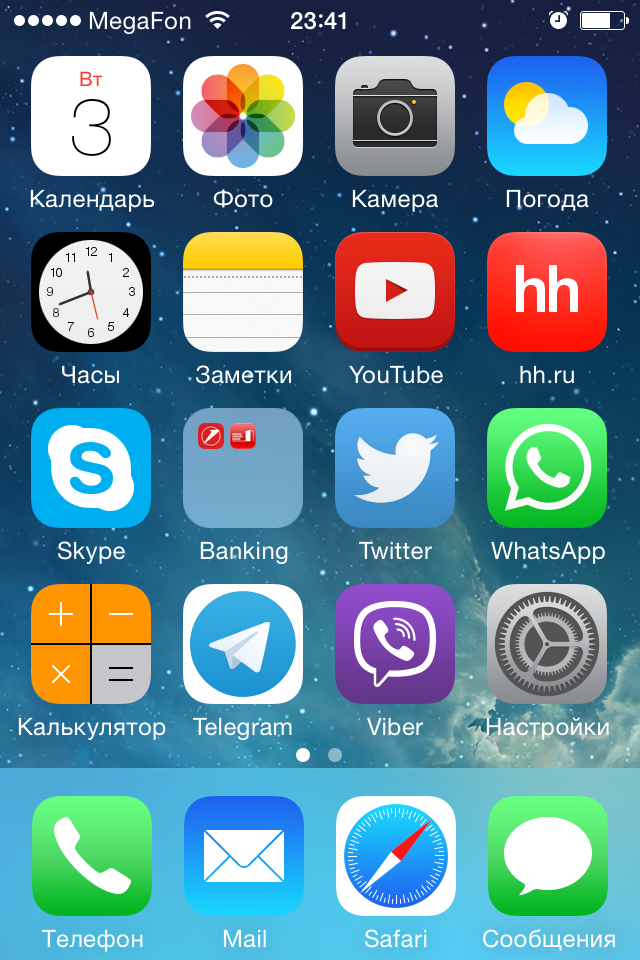Open the Banking folder
The image size is (640, 960).
pyautogui.click(x=243, y=468)
